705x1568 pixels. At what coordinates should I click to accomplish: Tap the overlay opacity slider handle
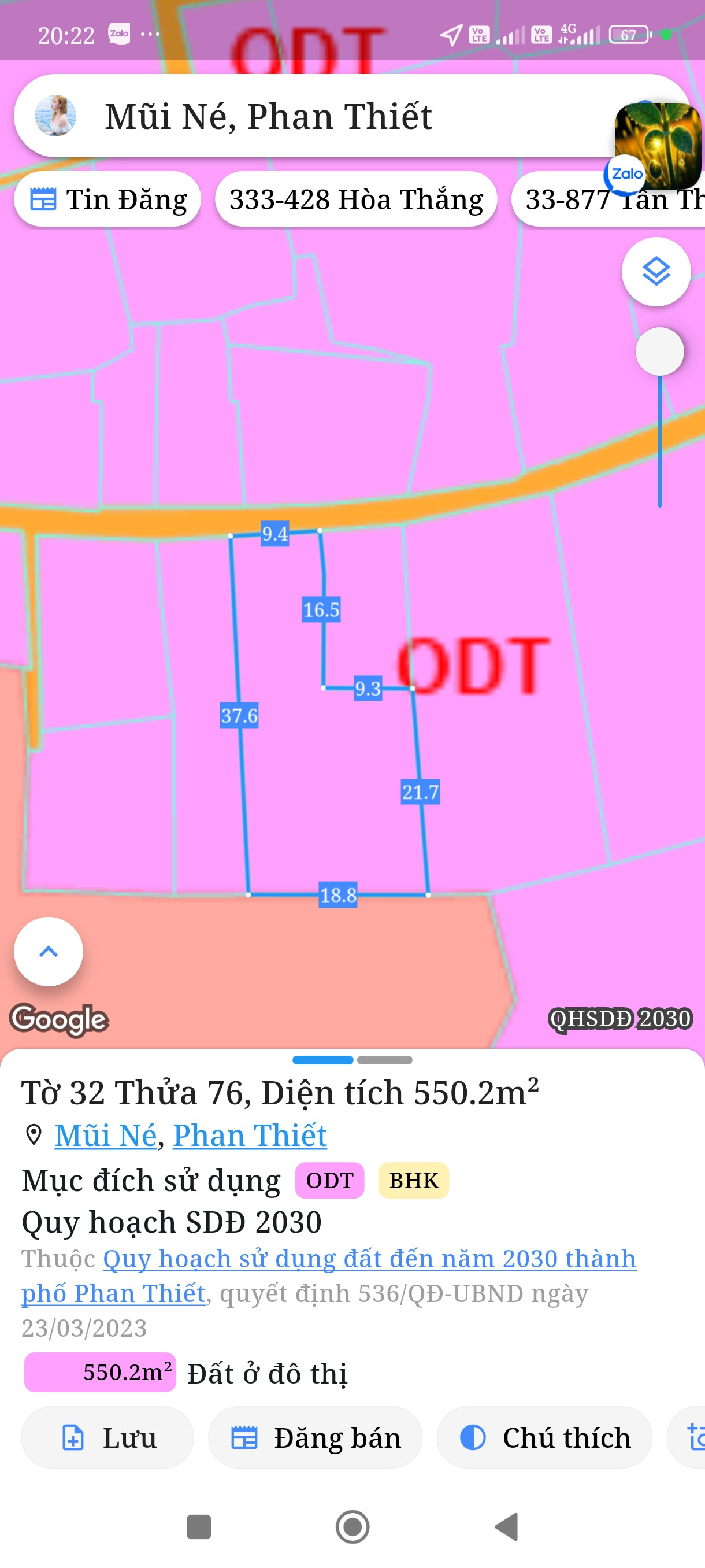click(659, 352)
